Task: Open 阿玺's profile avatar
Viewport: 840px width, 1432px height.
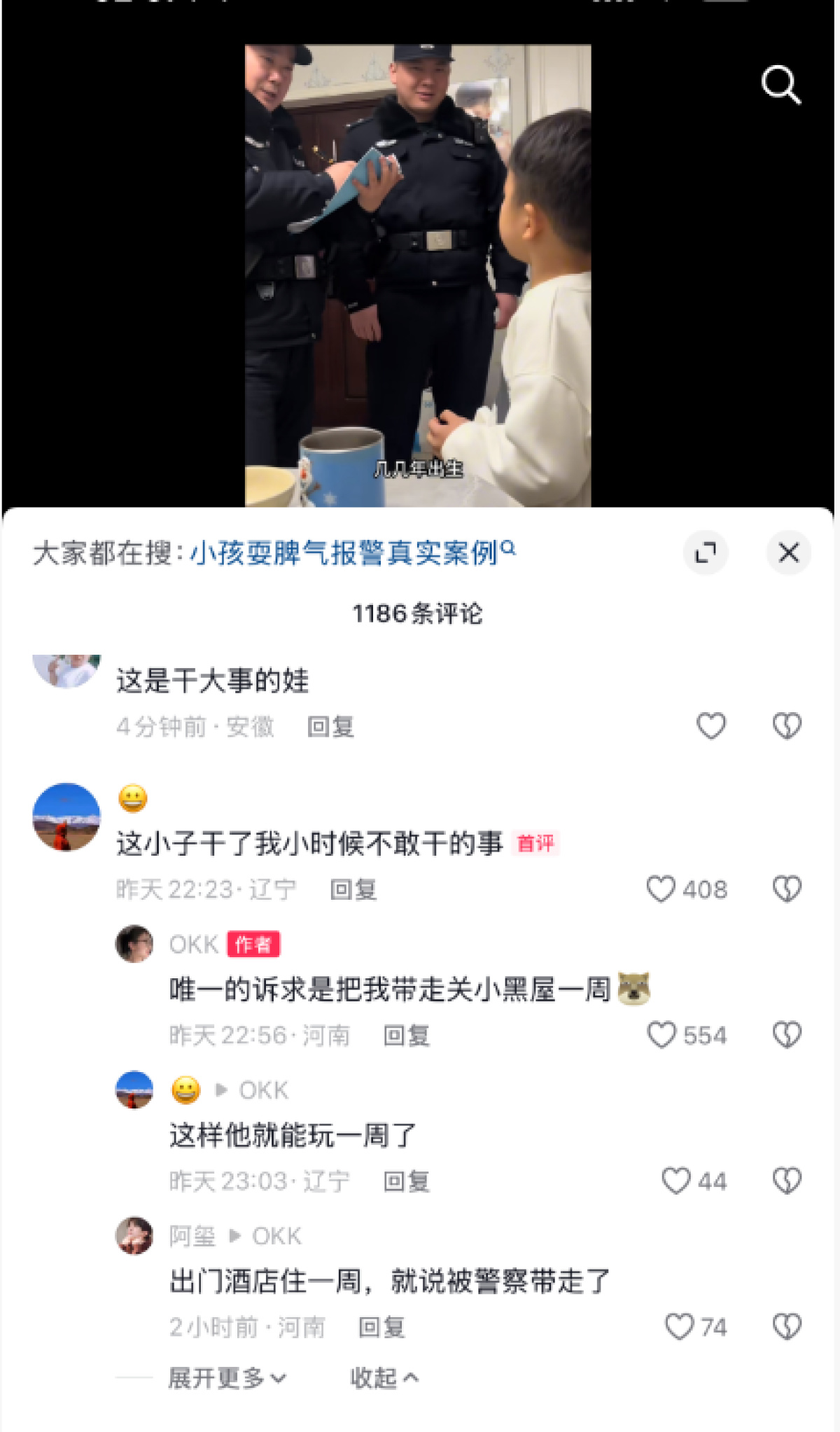Action: click(x=134, y=1235)
